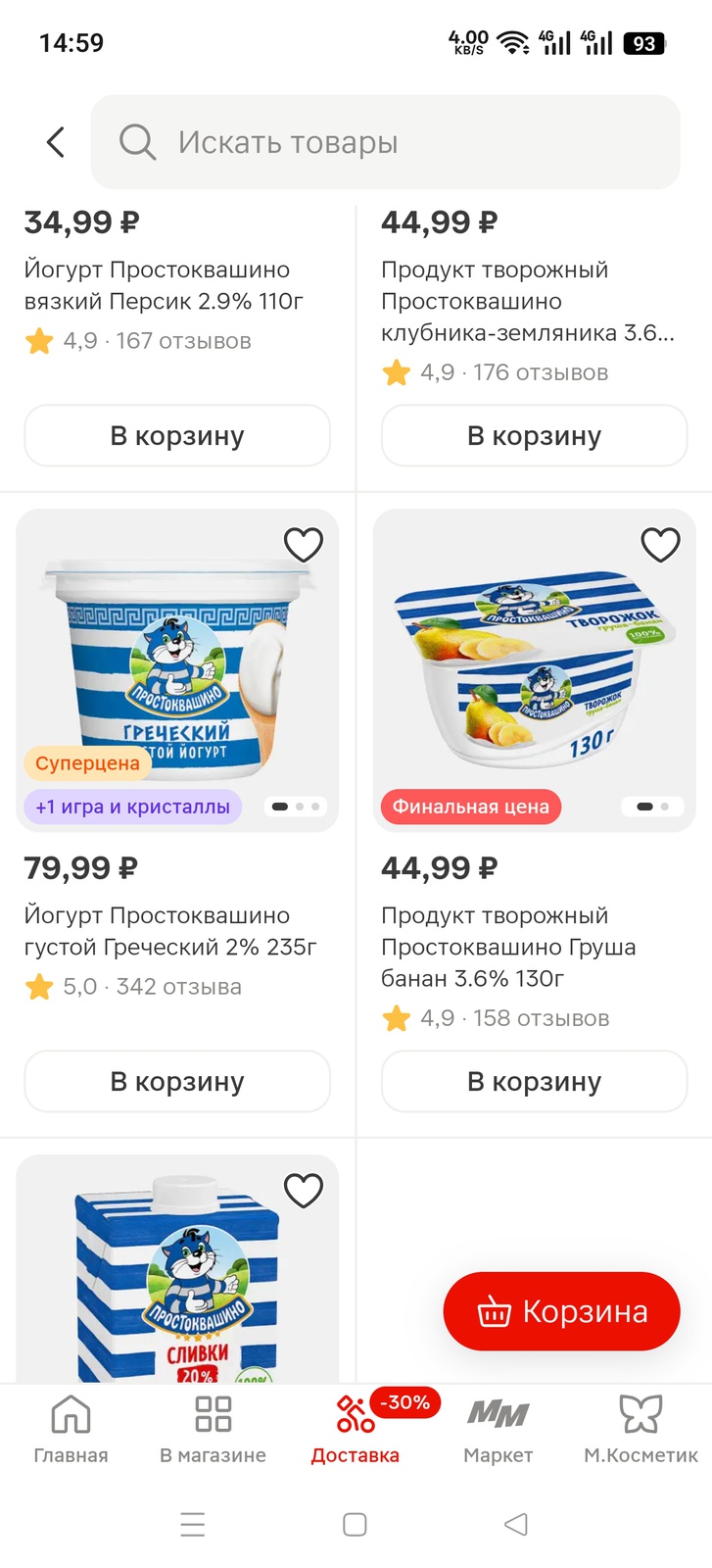This screenshot has width=712, height=1568.
Task: Tap the "Искать товары" search field
Action: pyautogui.click(x=385, y=142)
